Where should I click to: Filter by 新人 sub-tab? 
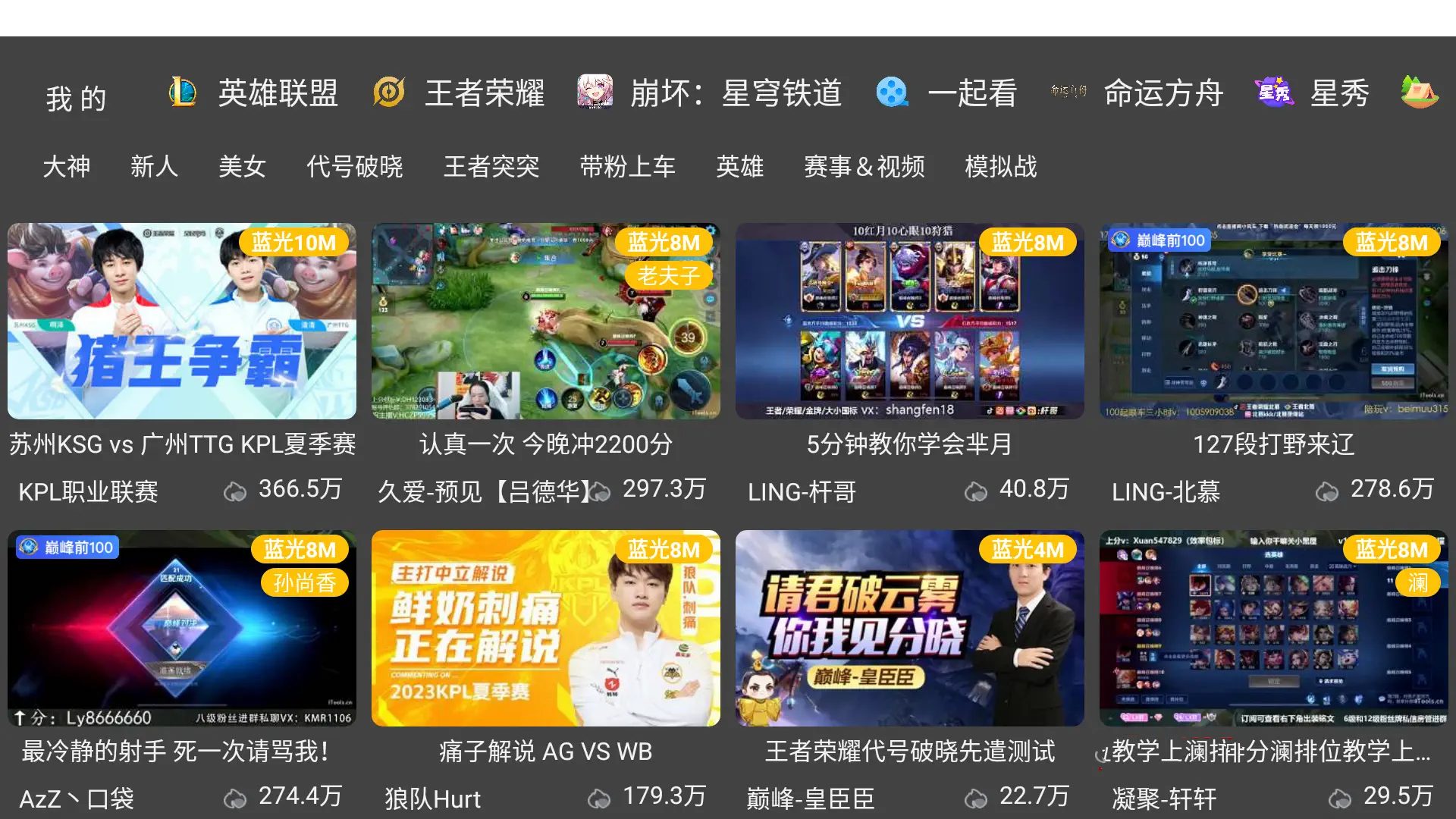coord(155,166)
